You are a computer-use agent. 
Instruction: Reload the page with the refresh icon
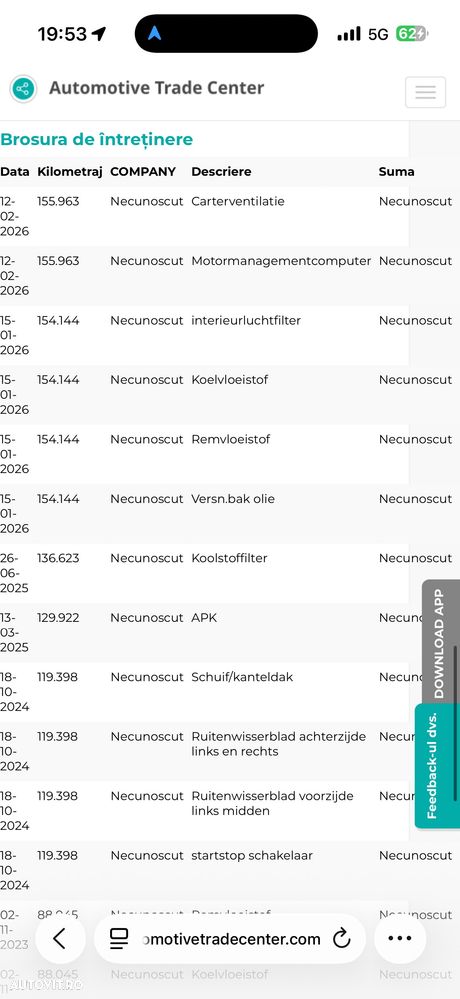[x=342, y=938]
